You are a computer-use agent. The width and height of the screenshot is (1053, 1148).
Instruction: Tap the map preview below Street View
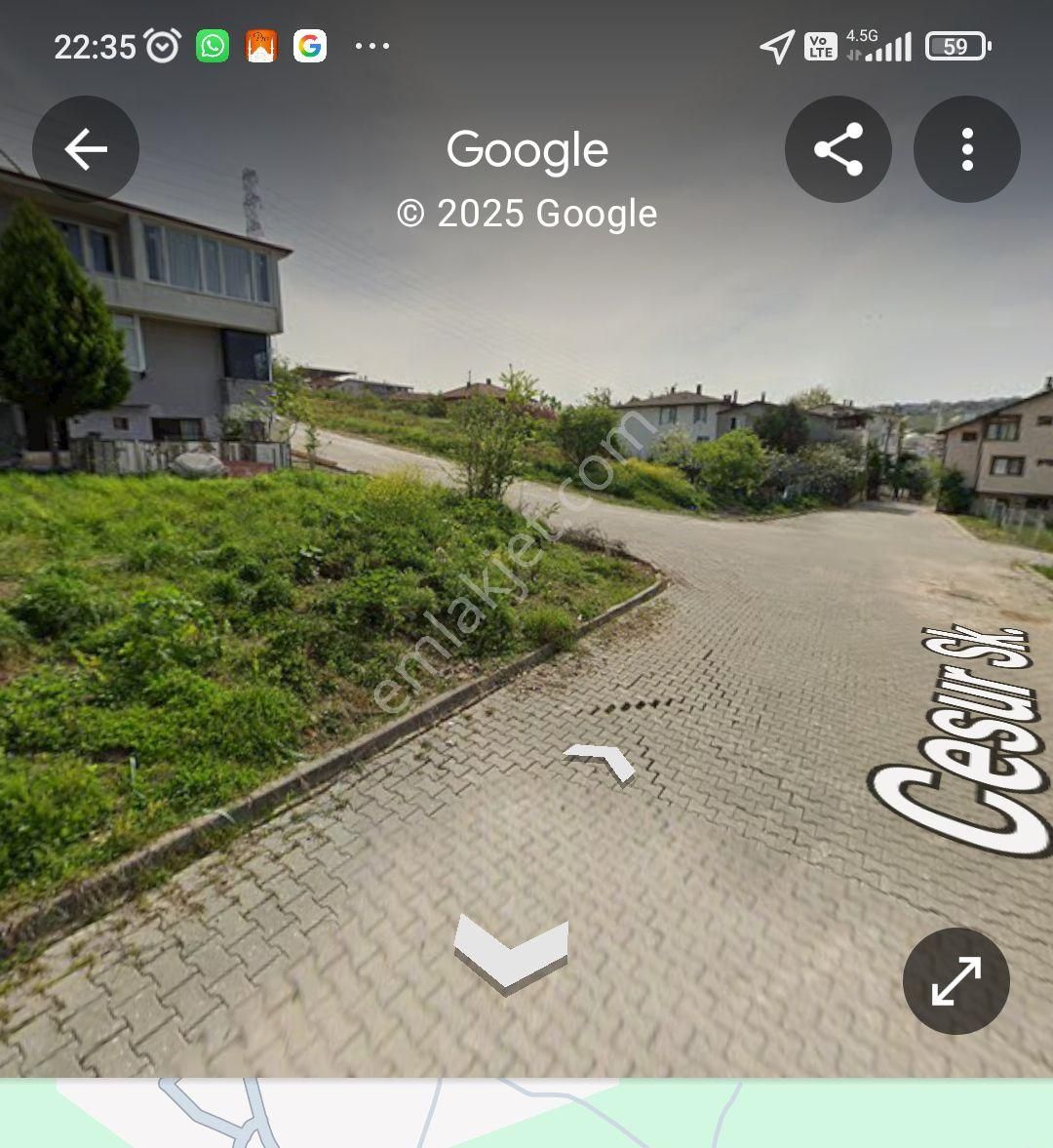(x=526, y=1114)
